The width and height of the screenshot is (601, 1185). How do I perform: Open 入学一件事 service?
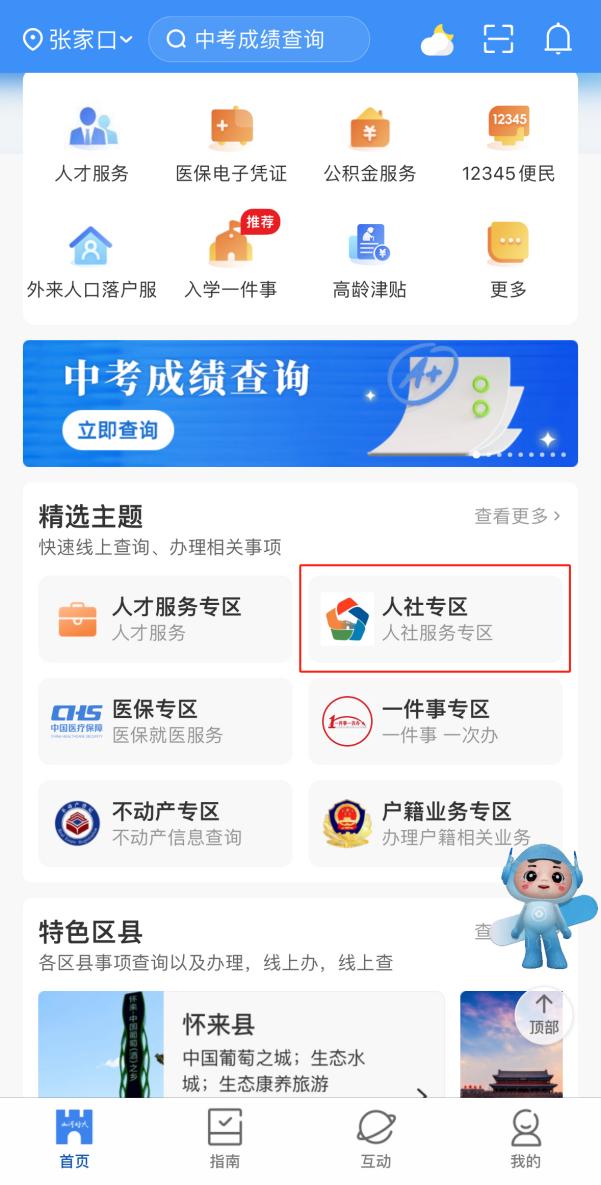tap(231, 262)
